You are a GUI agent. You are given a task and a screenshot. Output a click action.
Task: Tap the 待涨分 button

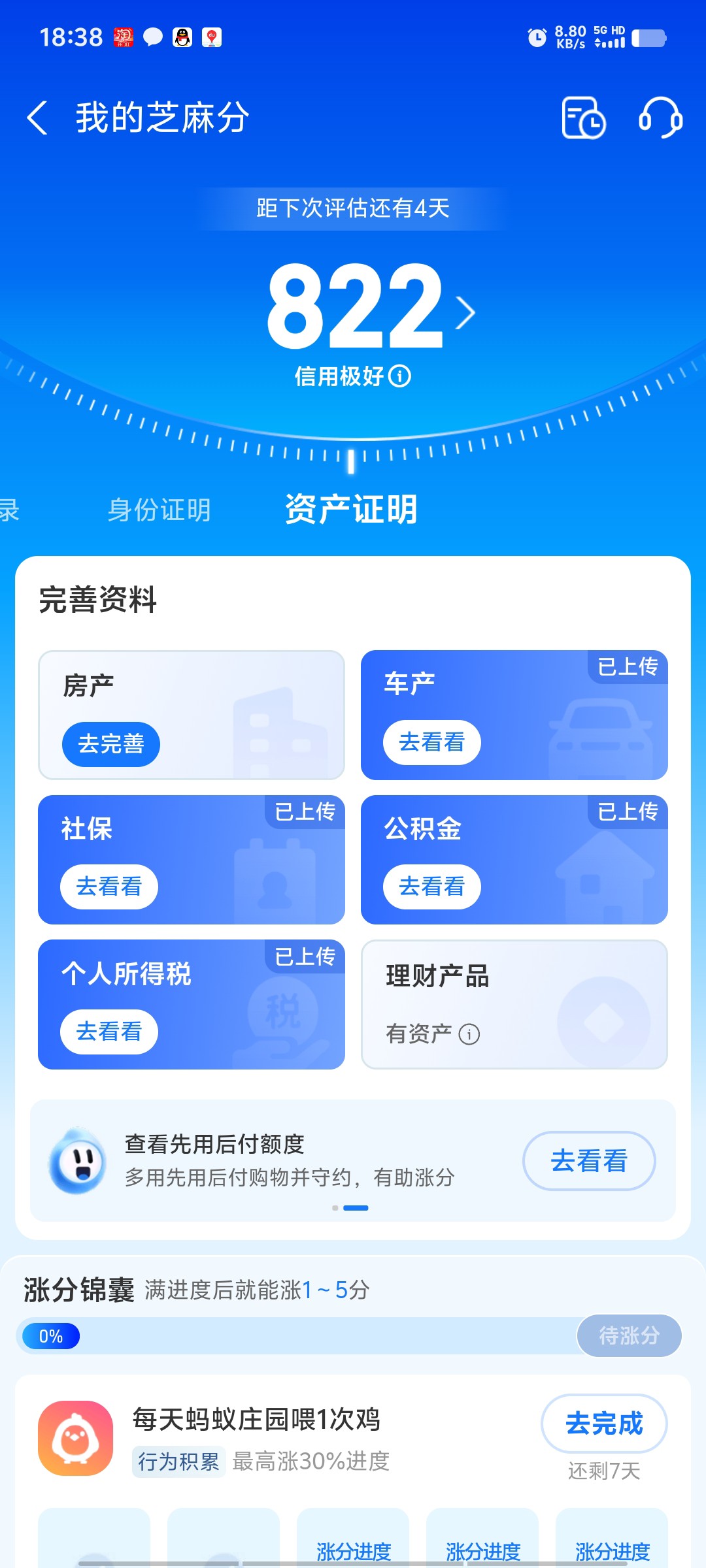(629, 1335)
